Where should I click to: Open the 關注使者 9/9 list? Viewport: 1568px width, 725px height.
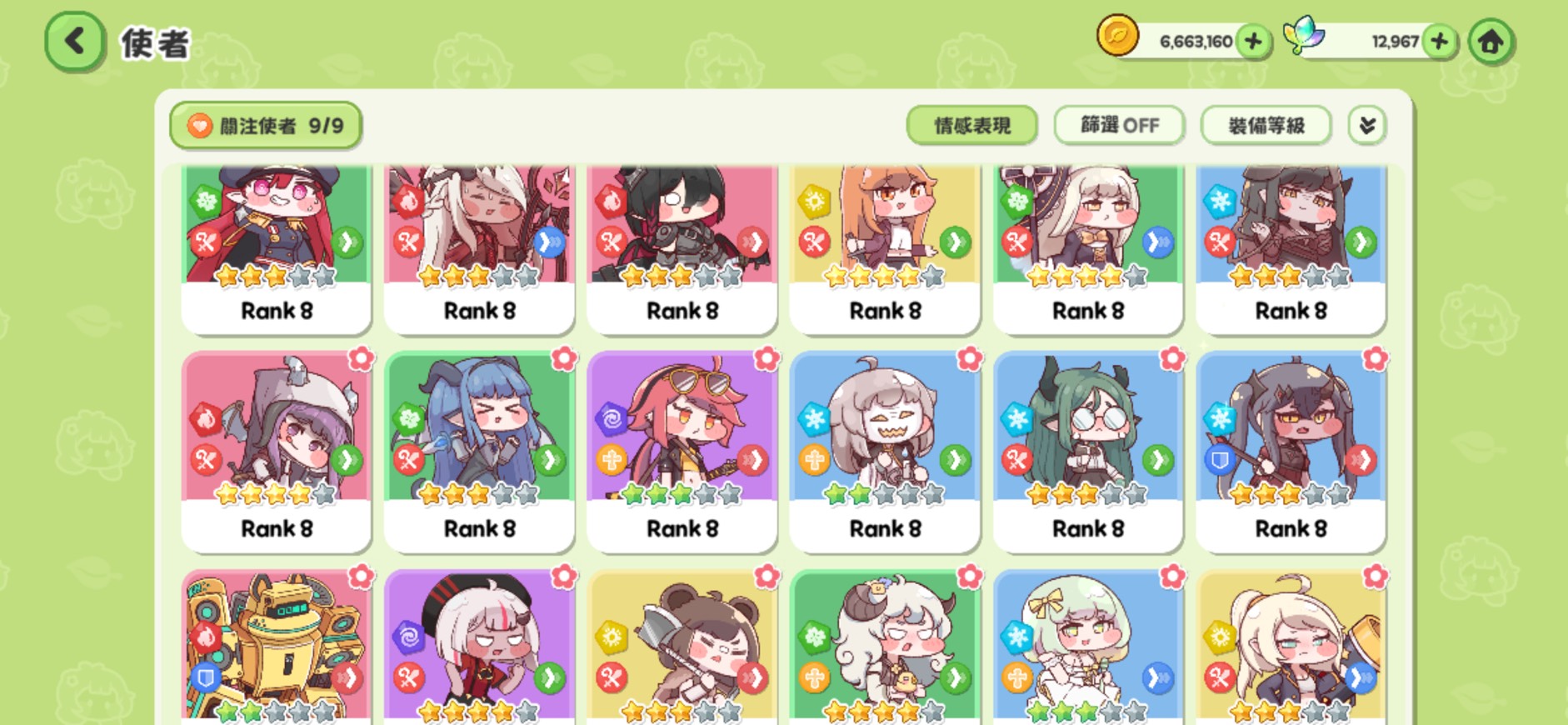pos(266,126)
